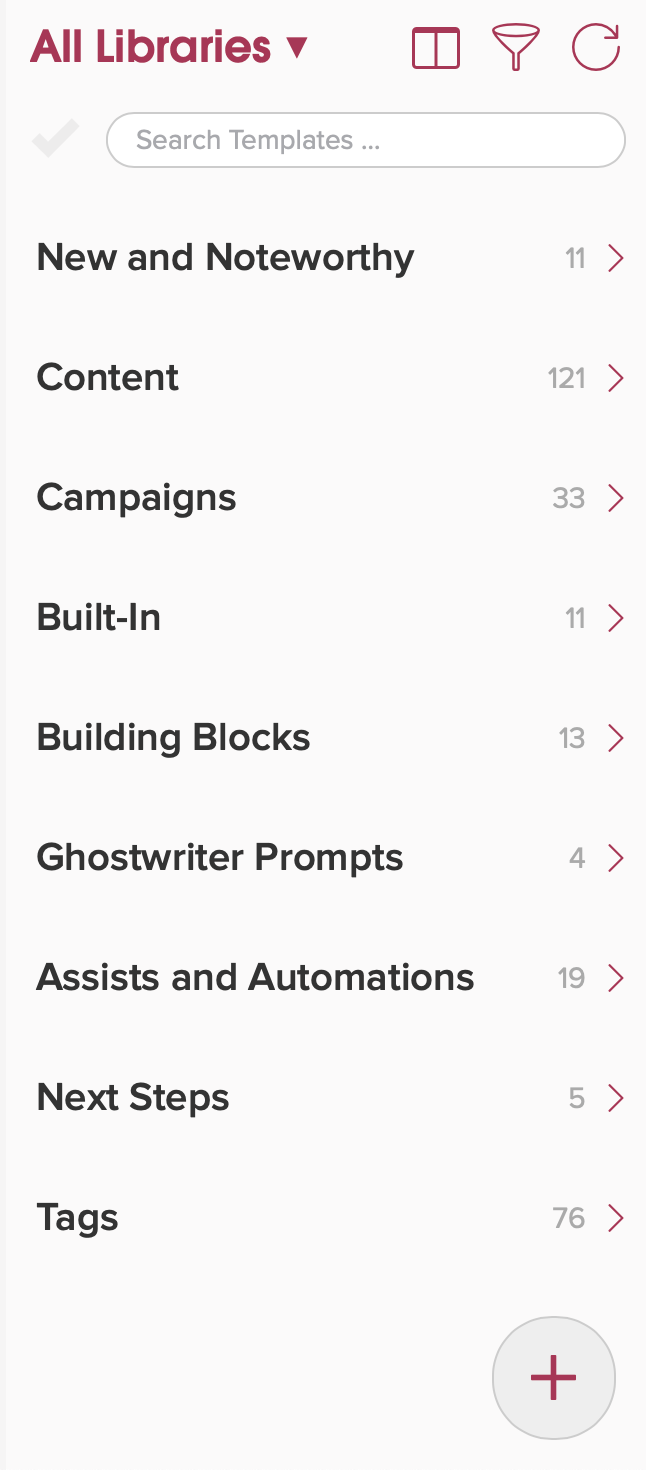
Task: Focus the Search Templates field
Action: pyautogui.click(x=366, y=140)
